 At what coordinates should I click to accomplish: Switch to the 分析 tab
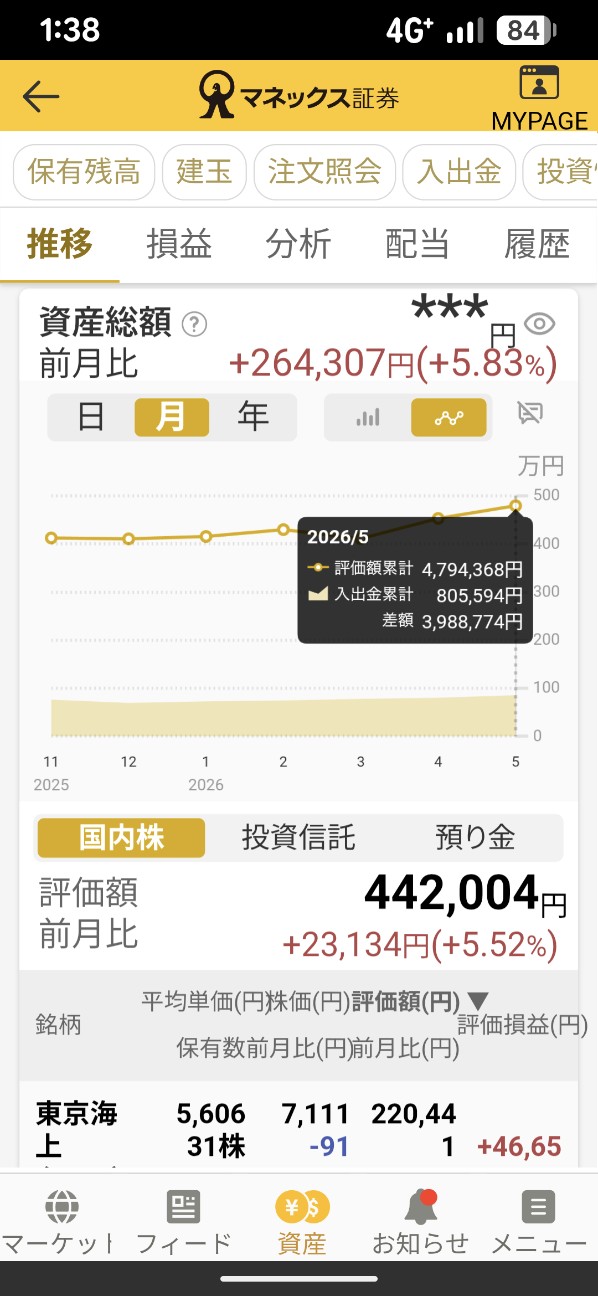pos(298,244)
